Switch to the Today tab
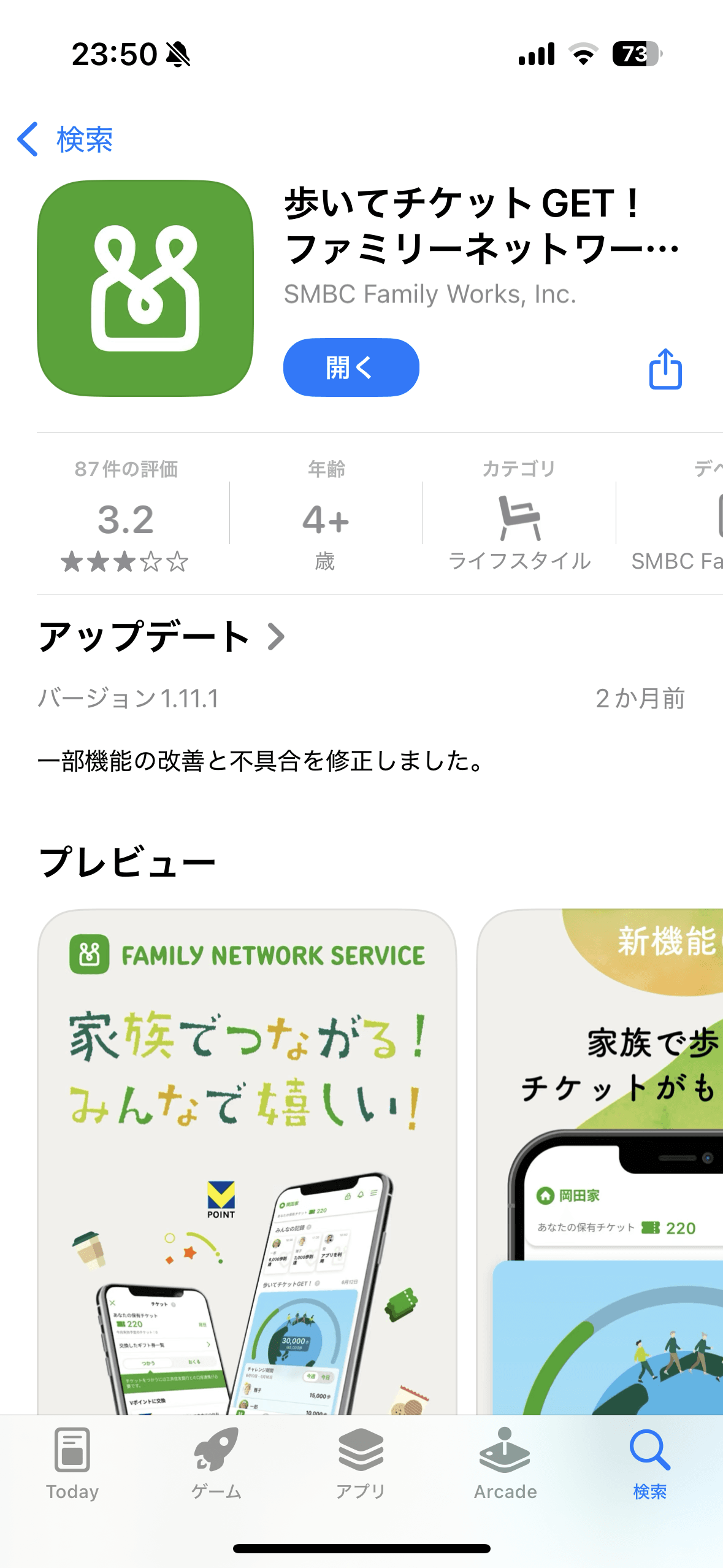The height and width of the screenshot is (1568, 723). pos(72,1464)
